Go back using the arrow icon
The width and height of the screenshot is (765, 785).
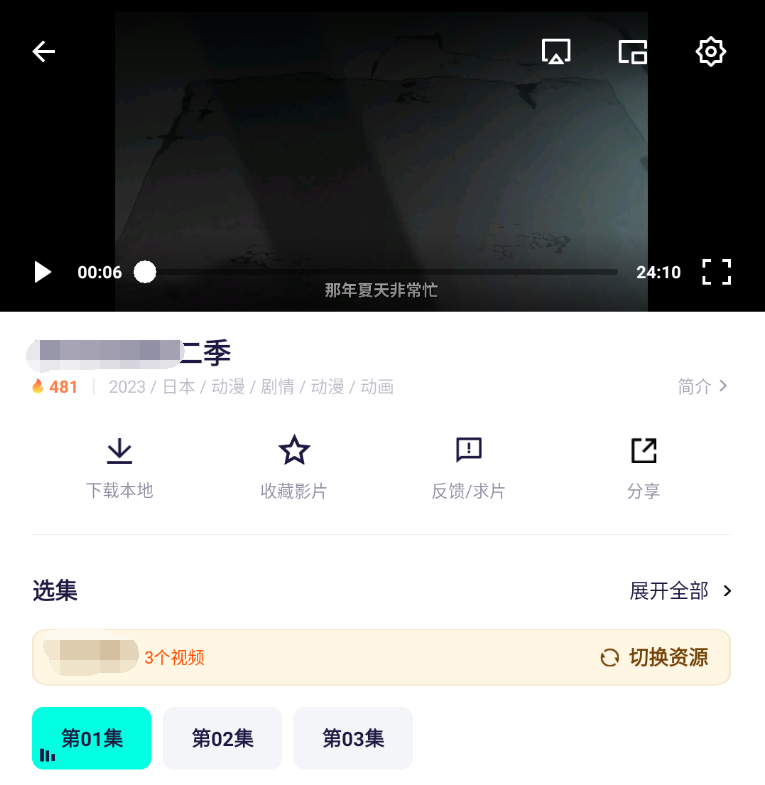44,52
